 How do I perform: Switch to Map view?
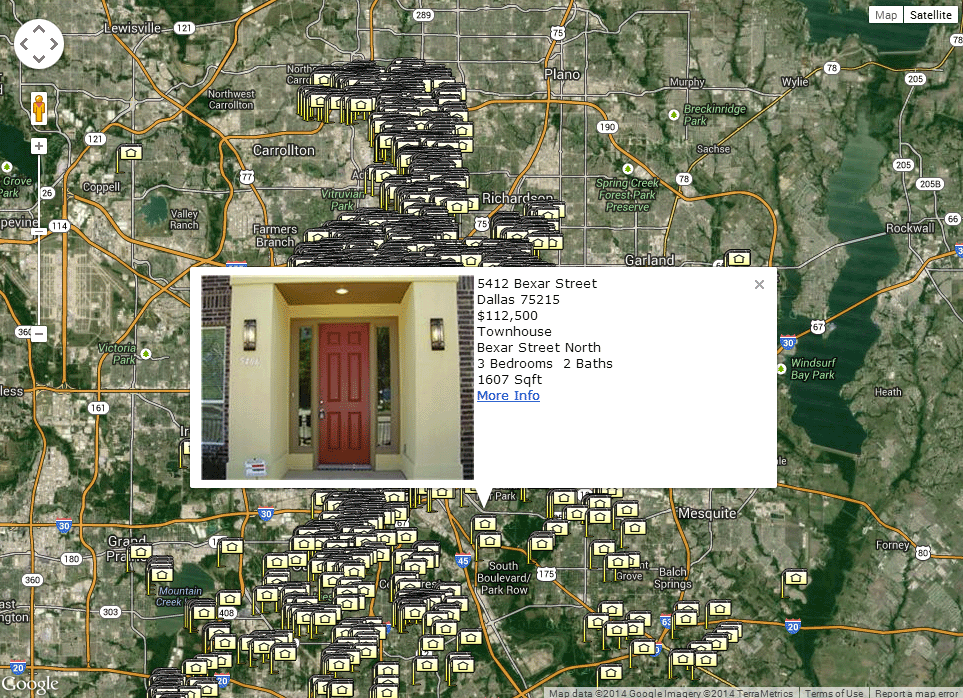(x=886, y=14)
